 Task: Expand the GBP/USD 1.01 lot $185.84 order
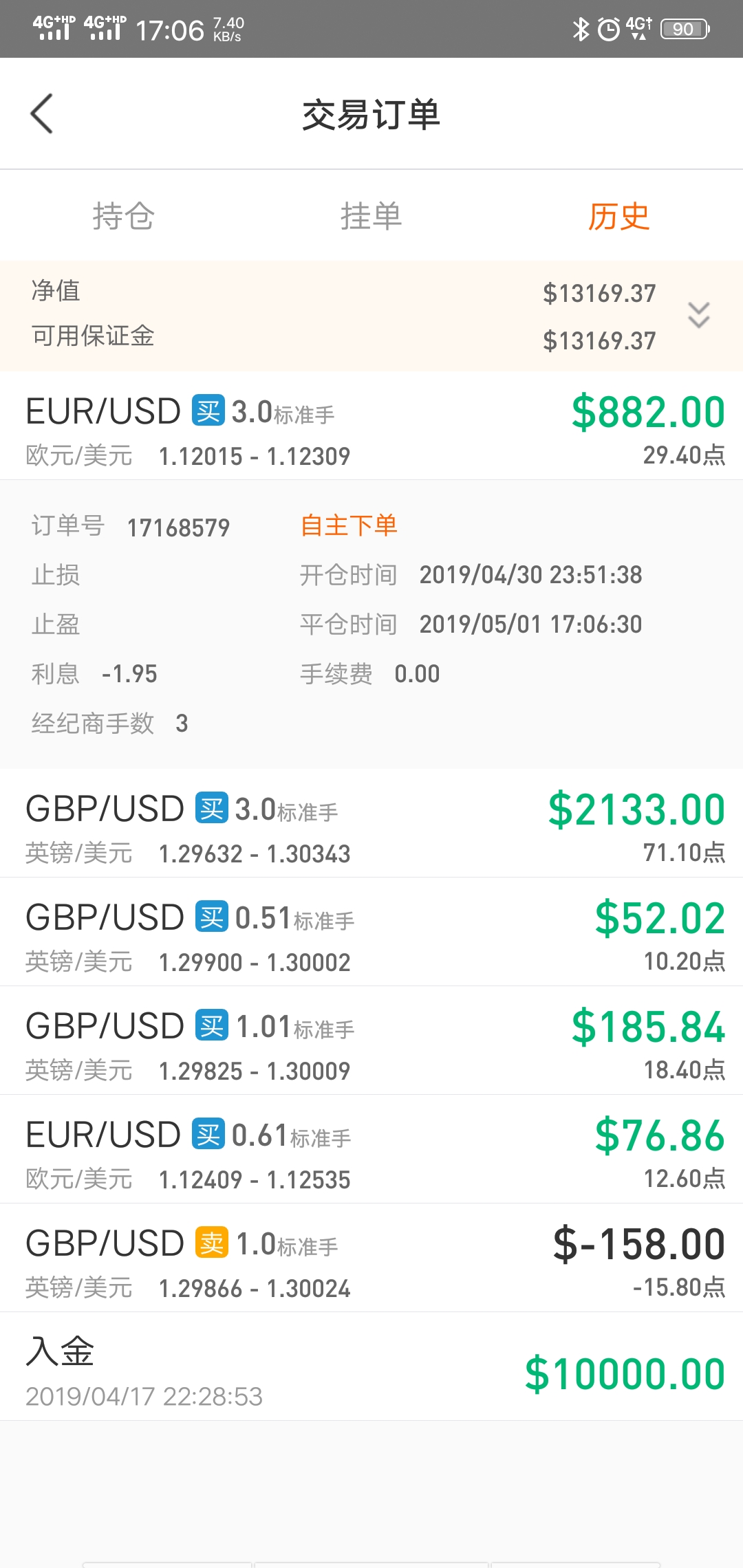click(371, 1041)
